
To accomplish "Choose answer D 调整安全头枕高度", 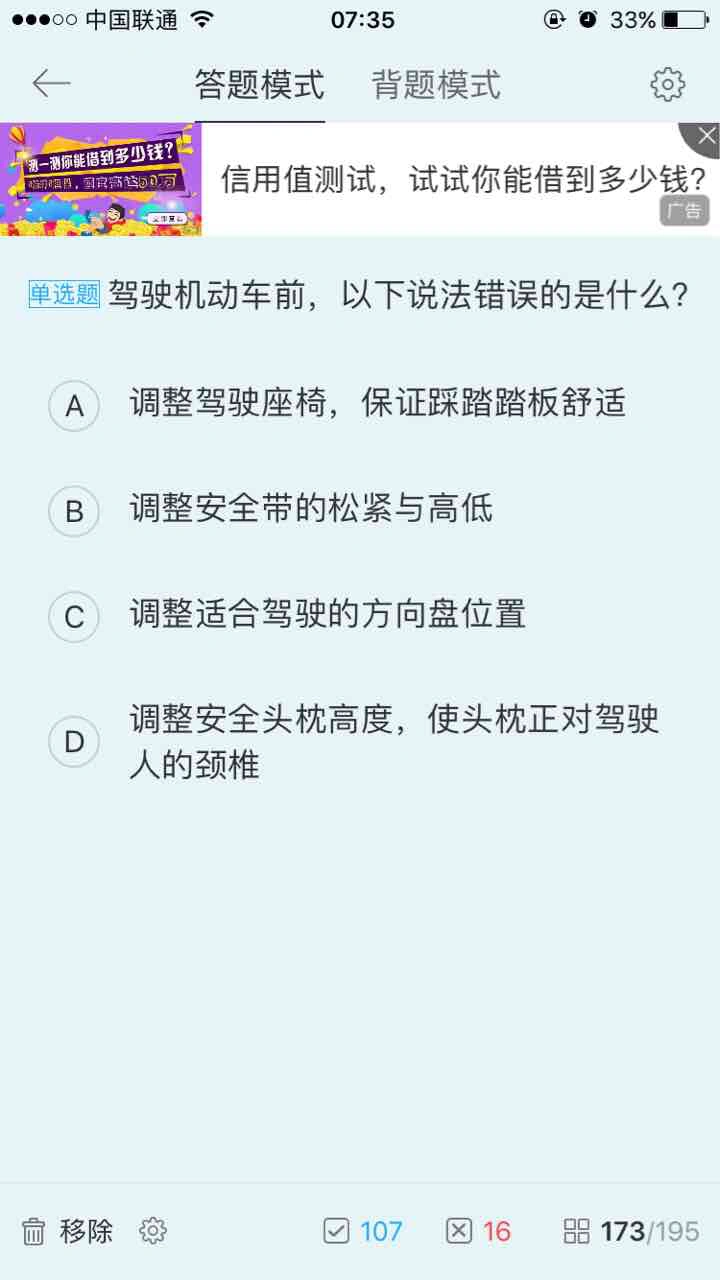I will [360, 742].
